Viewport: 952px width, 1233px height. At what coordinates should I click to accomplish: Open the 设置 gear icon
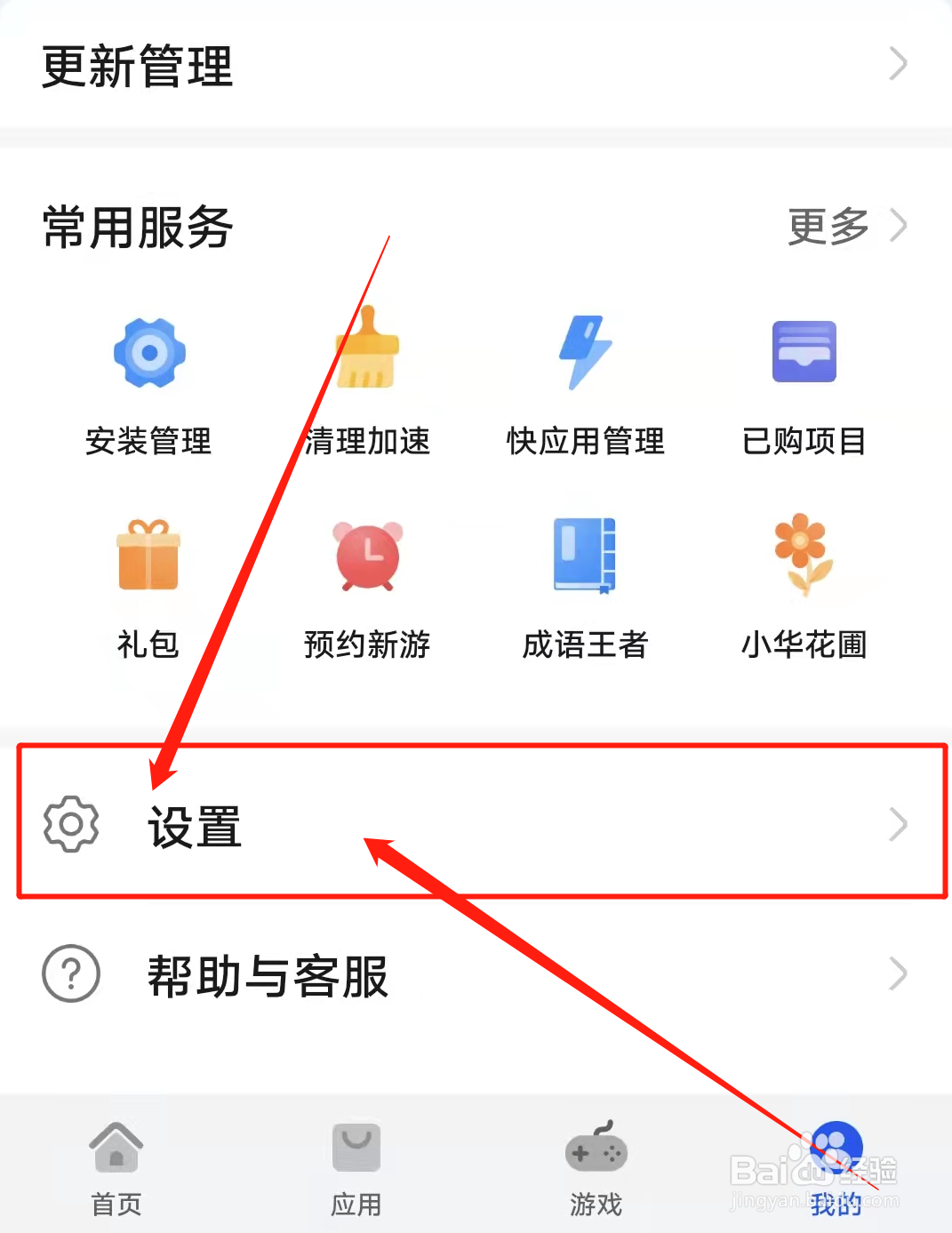click(71, 823)
